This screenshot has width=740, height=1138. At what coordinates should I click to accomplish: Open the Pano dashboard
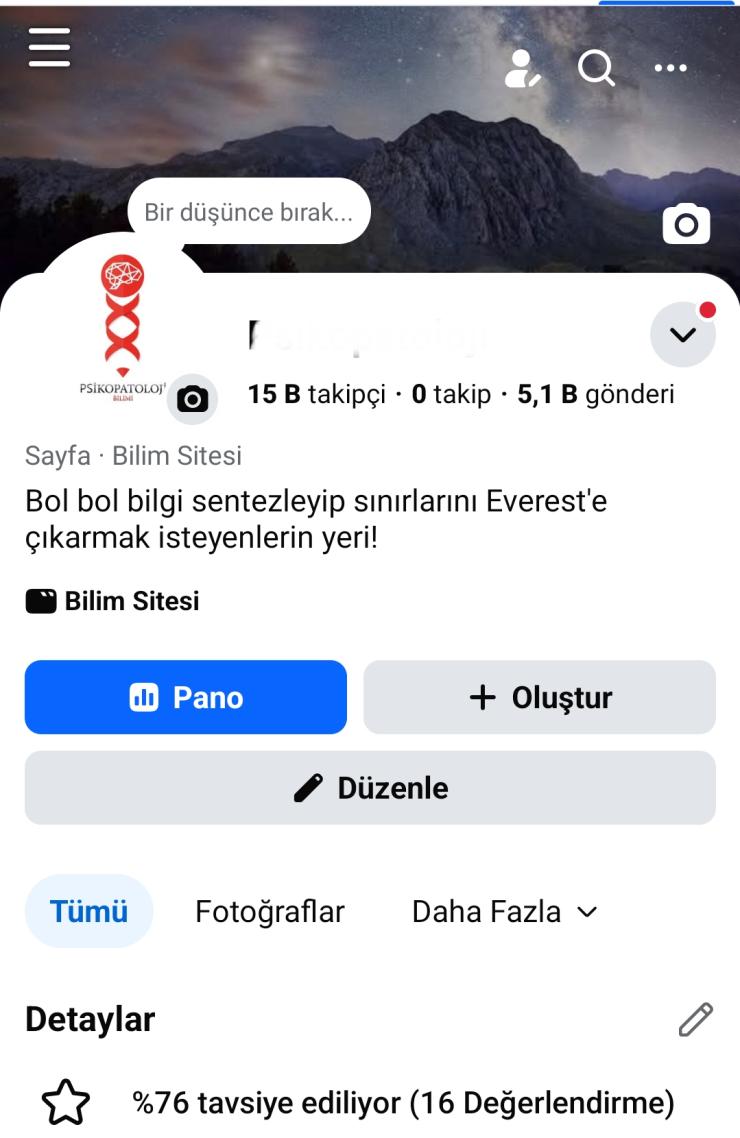186,697
